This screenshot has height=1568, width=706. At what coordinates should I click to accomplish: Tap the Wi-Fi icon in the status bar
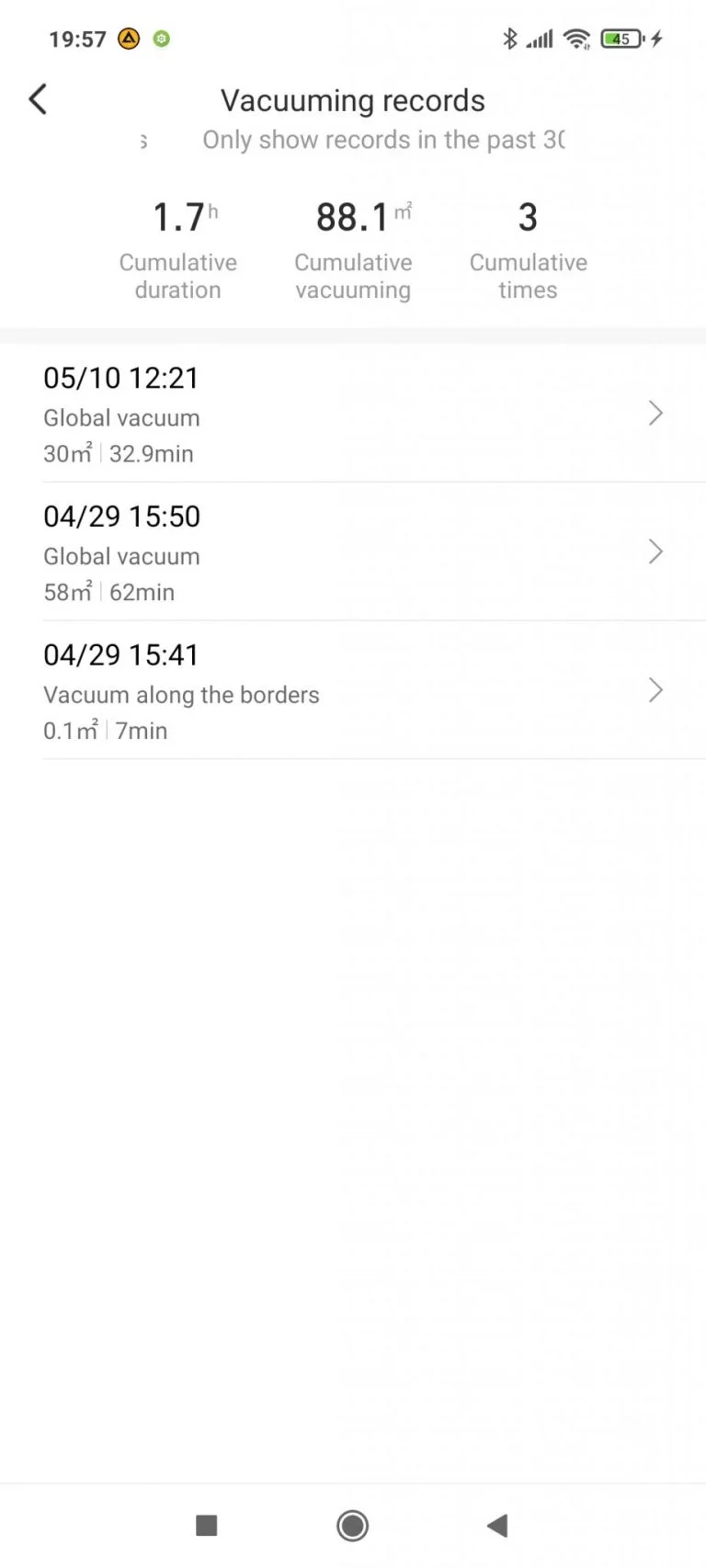[x=576, y=39]
